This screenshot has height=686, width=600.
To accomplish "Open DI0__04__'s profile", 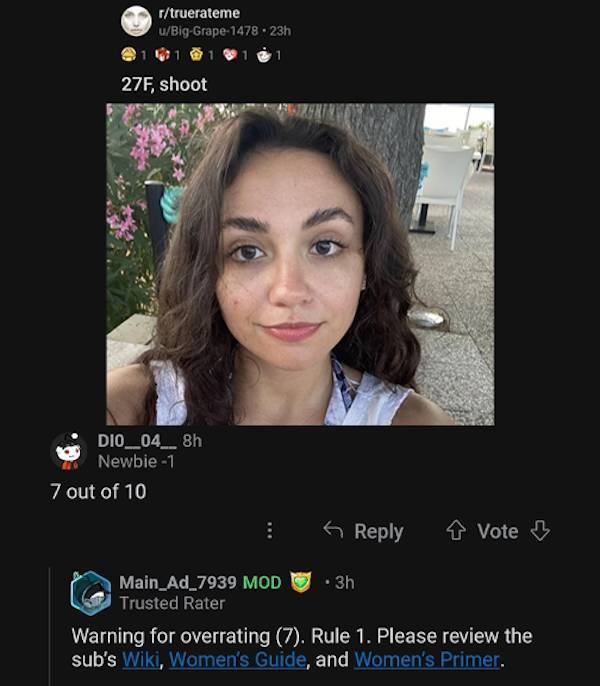I will [x=136, y=439].
